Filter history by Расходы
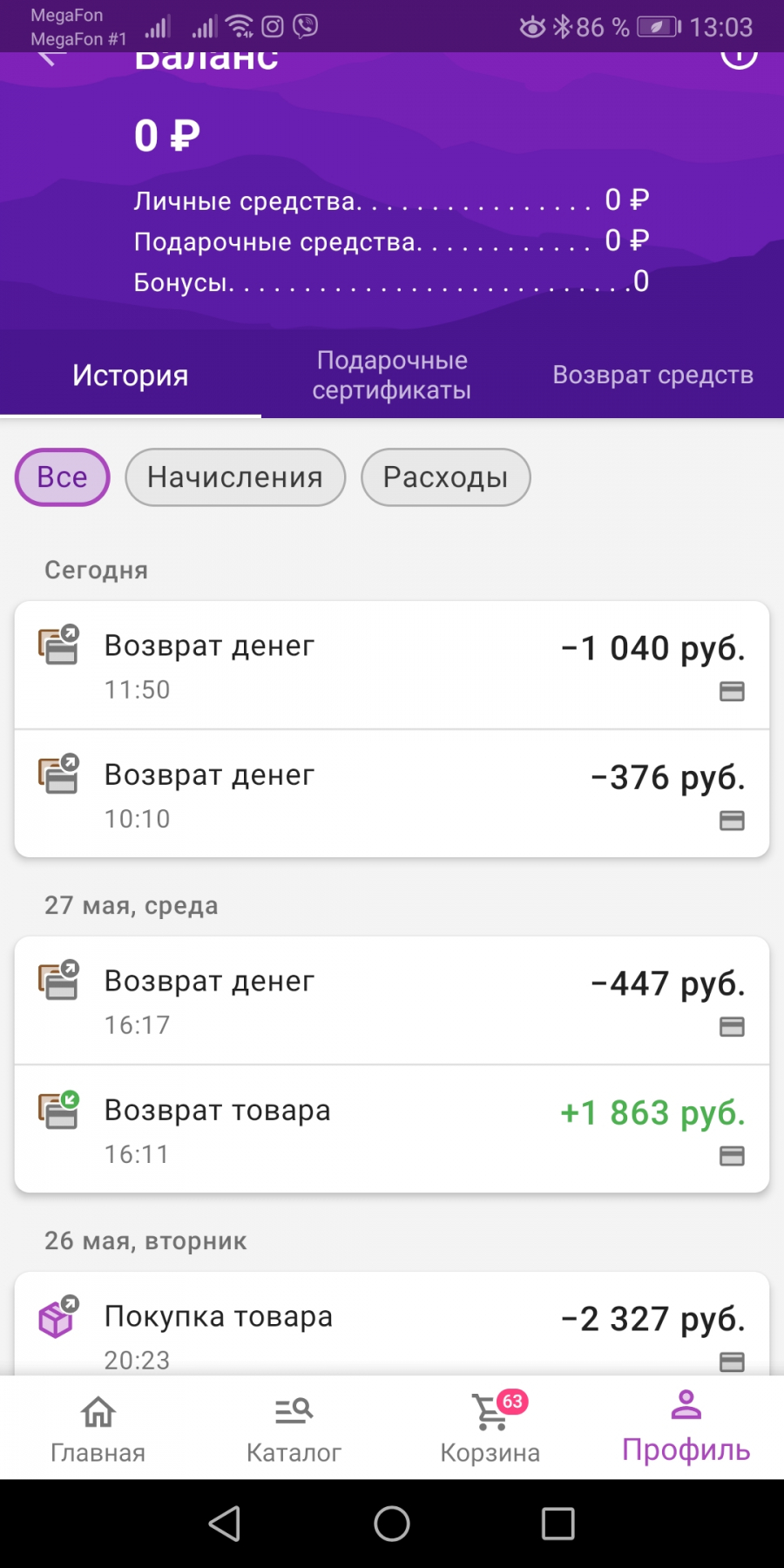The image size is (784, 1568). tap(446, 477)
